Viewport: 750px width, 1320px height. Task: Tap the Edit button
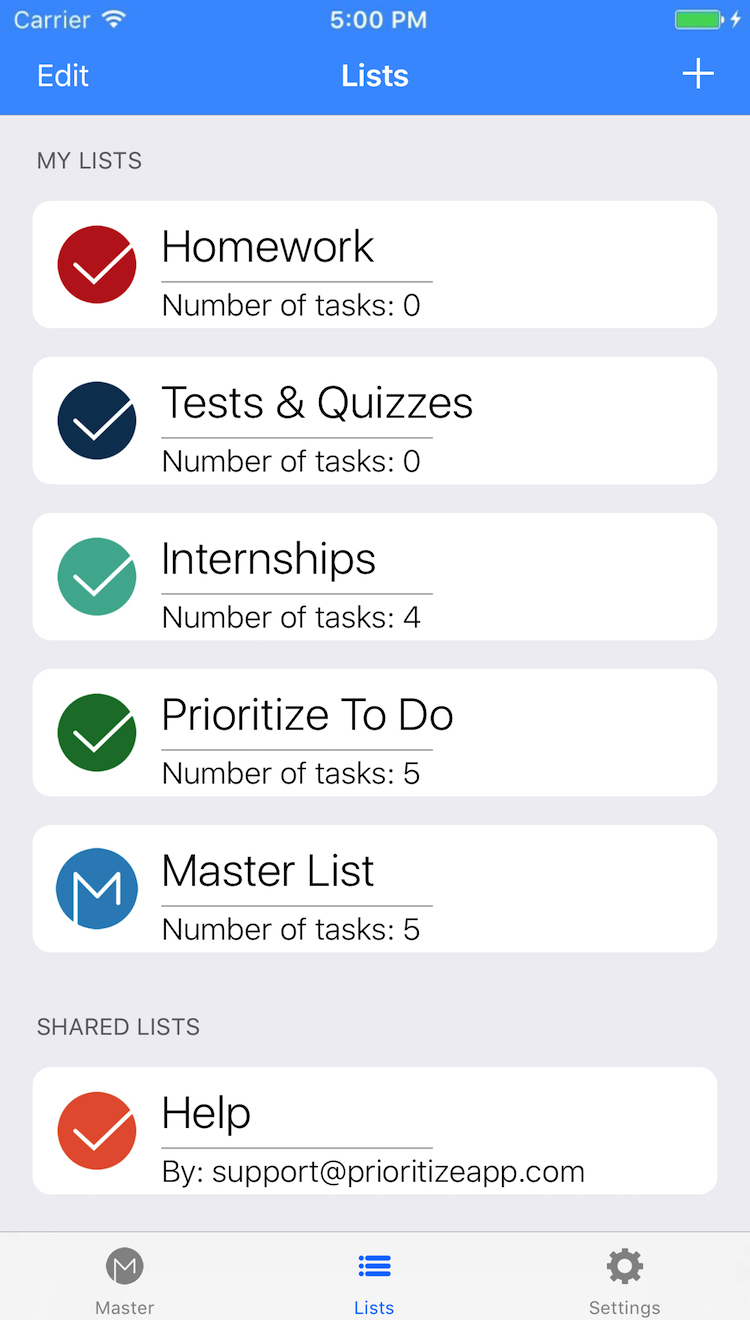tap(63, 76)
